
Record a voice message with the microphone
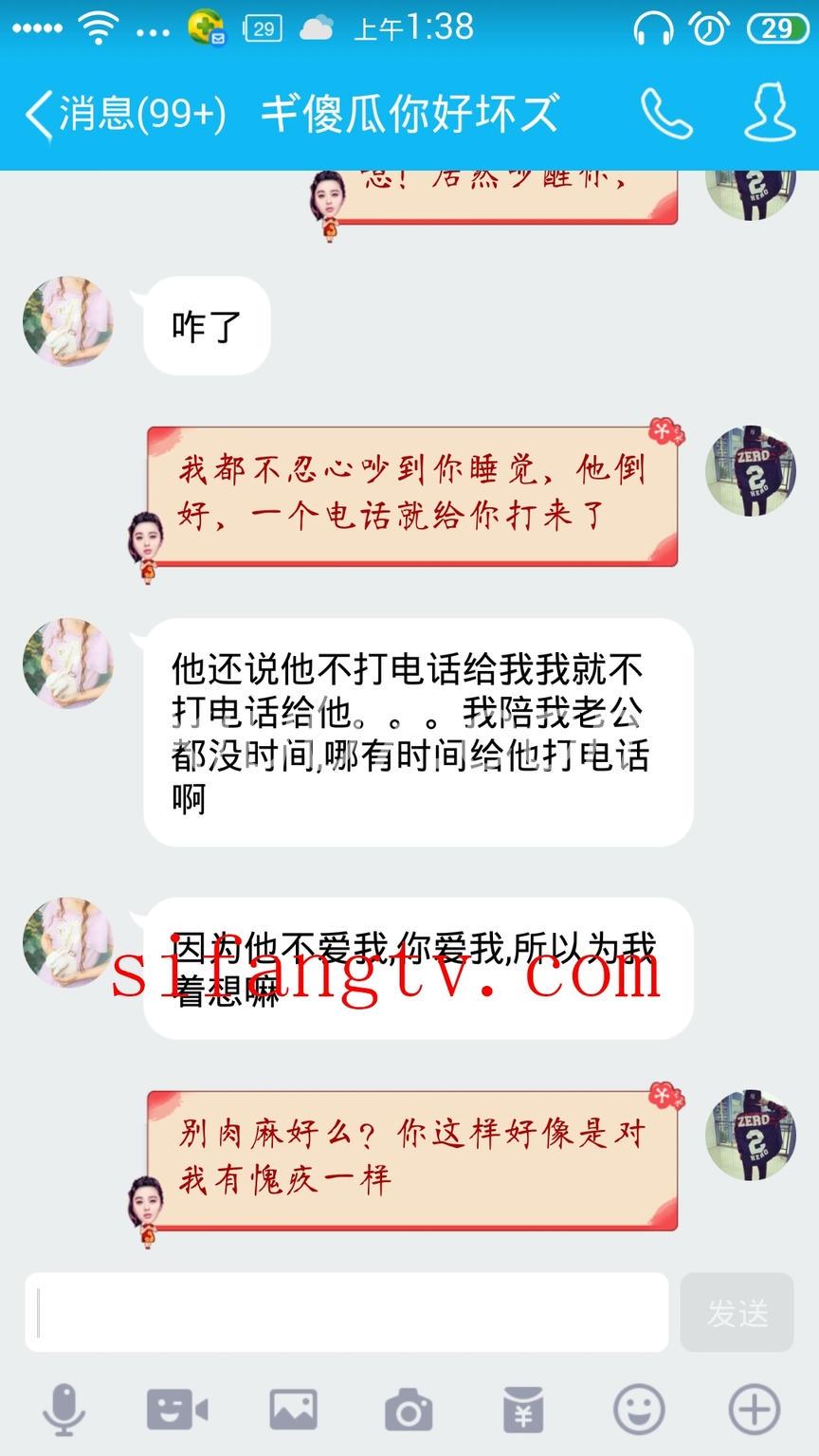pyautogui.click(x=64, y=1410)
